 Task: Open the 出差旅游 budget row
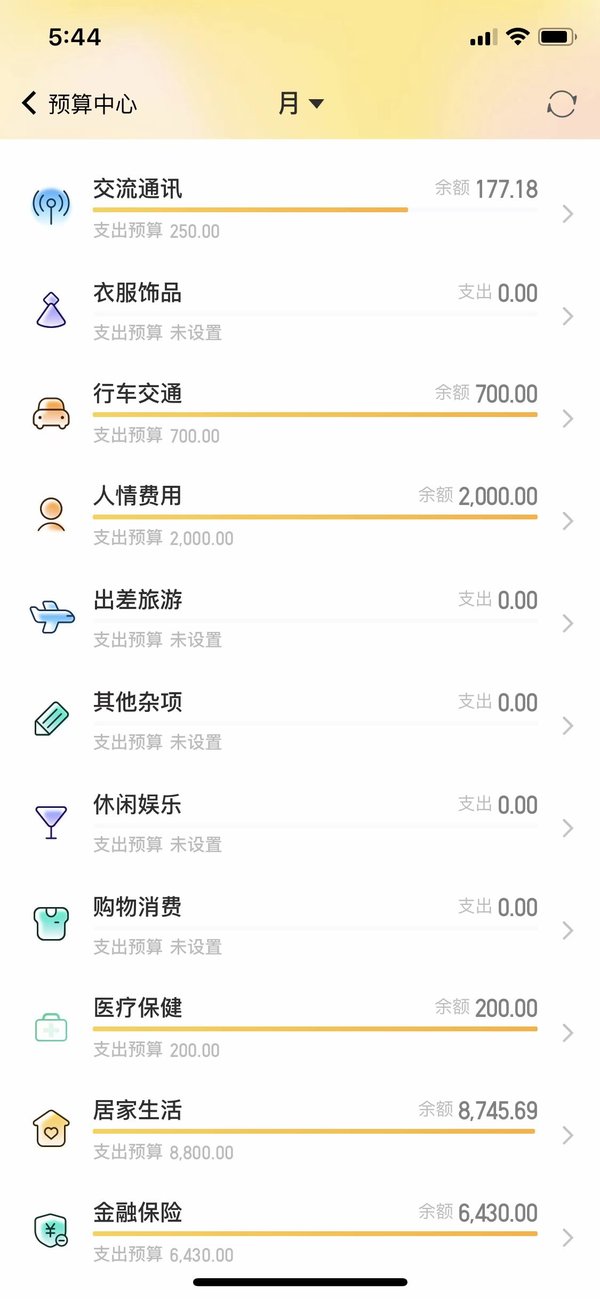coord(300,619)
